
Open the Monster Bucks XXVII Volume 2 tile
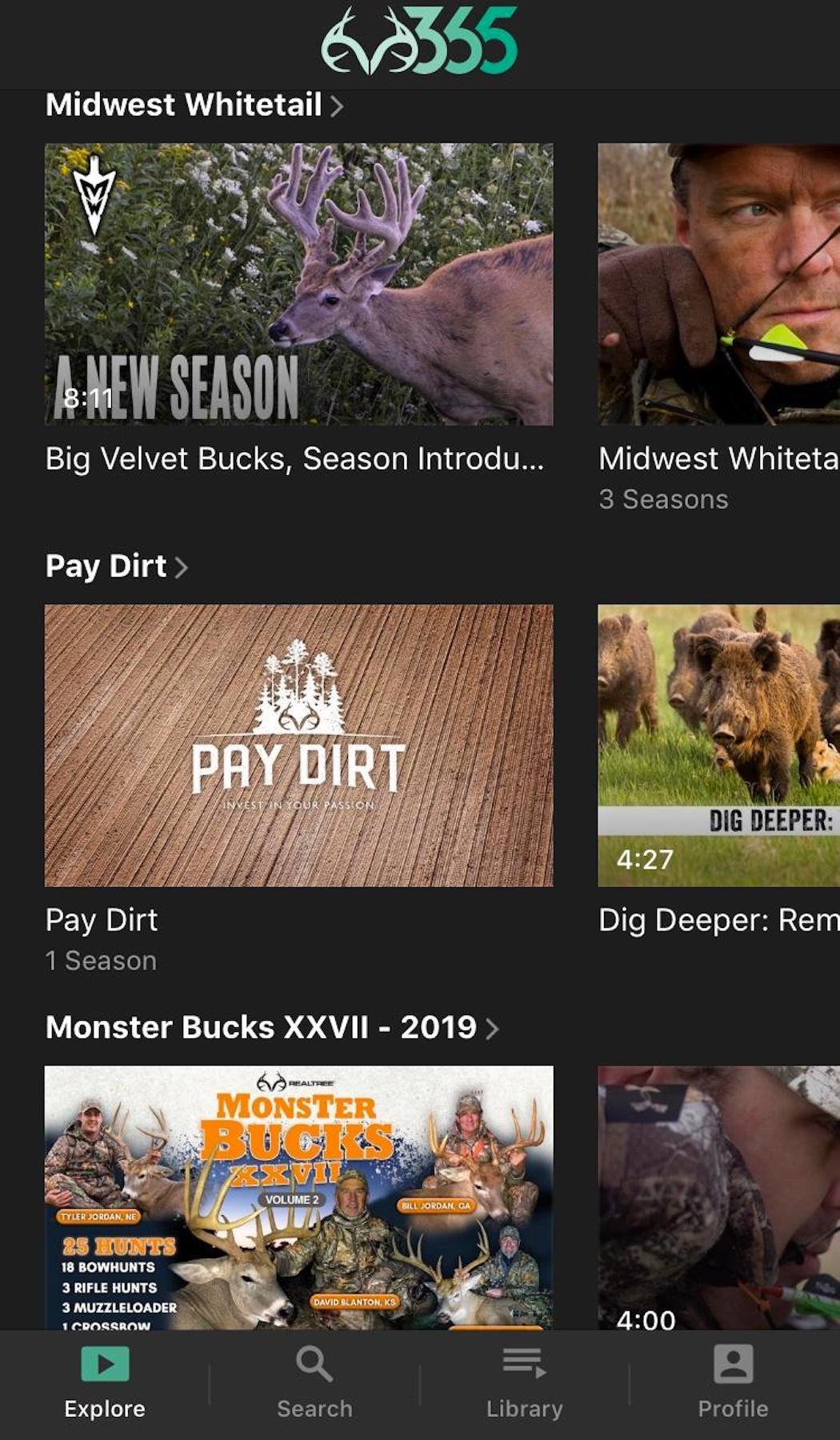pos(298,1196)
